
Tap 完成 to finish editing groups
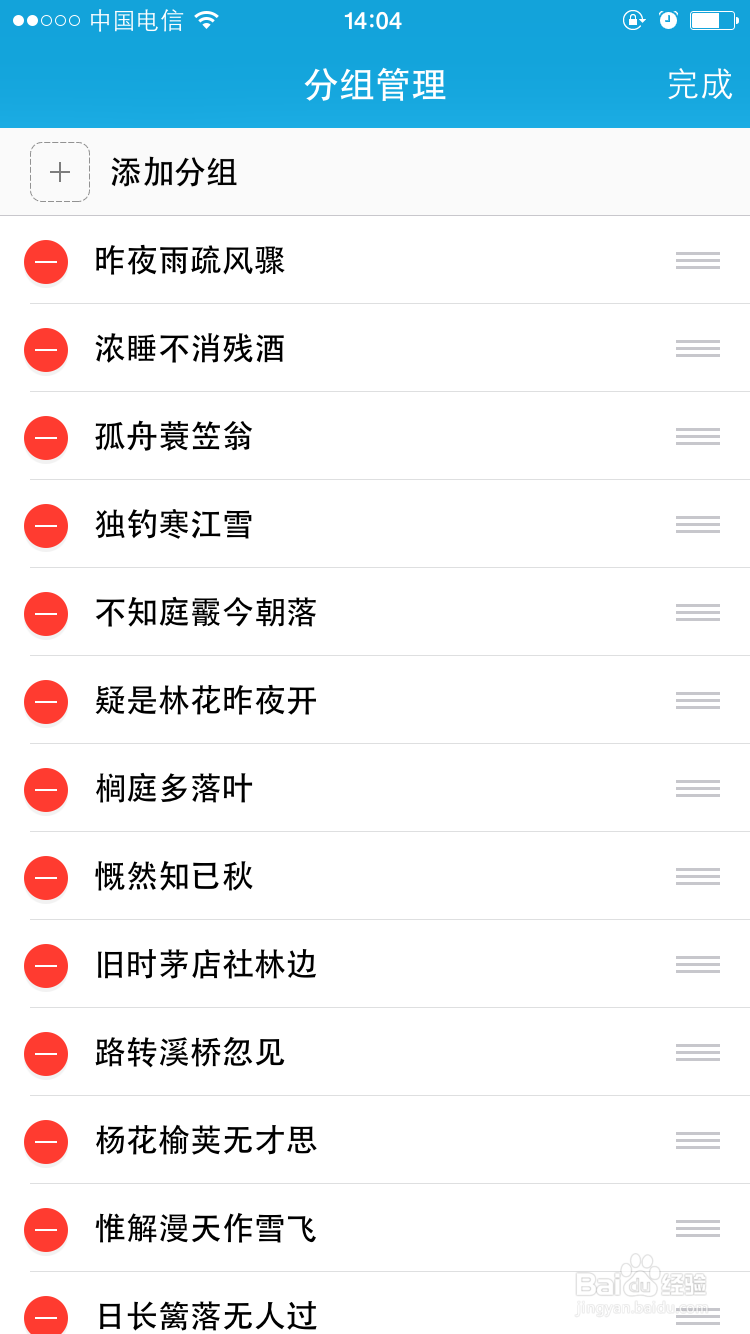[x=699, y=85]
